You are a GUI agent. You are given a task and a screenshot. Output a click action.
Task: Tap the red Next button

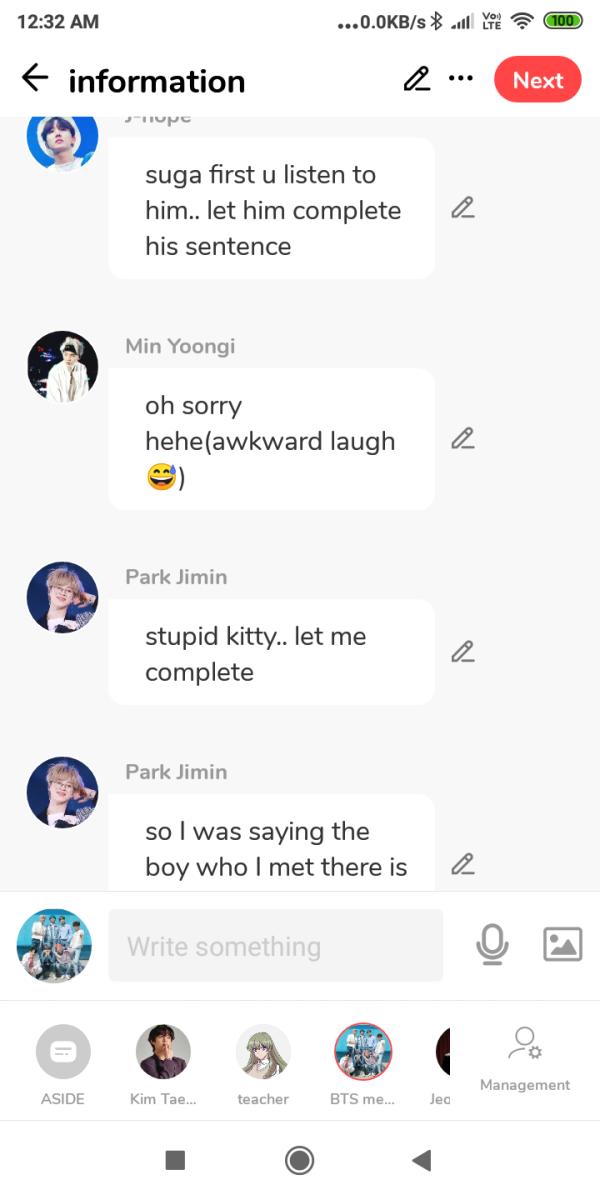(538, 80)
